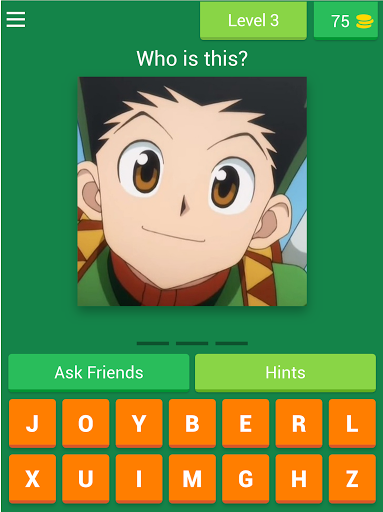Select the letter E tile
This screenshot has width=383, height=512.
(x=246, y=423)
